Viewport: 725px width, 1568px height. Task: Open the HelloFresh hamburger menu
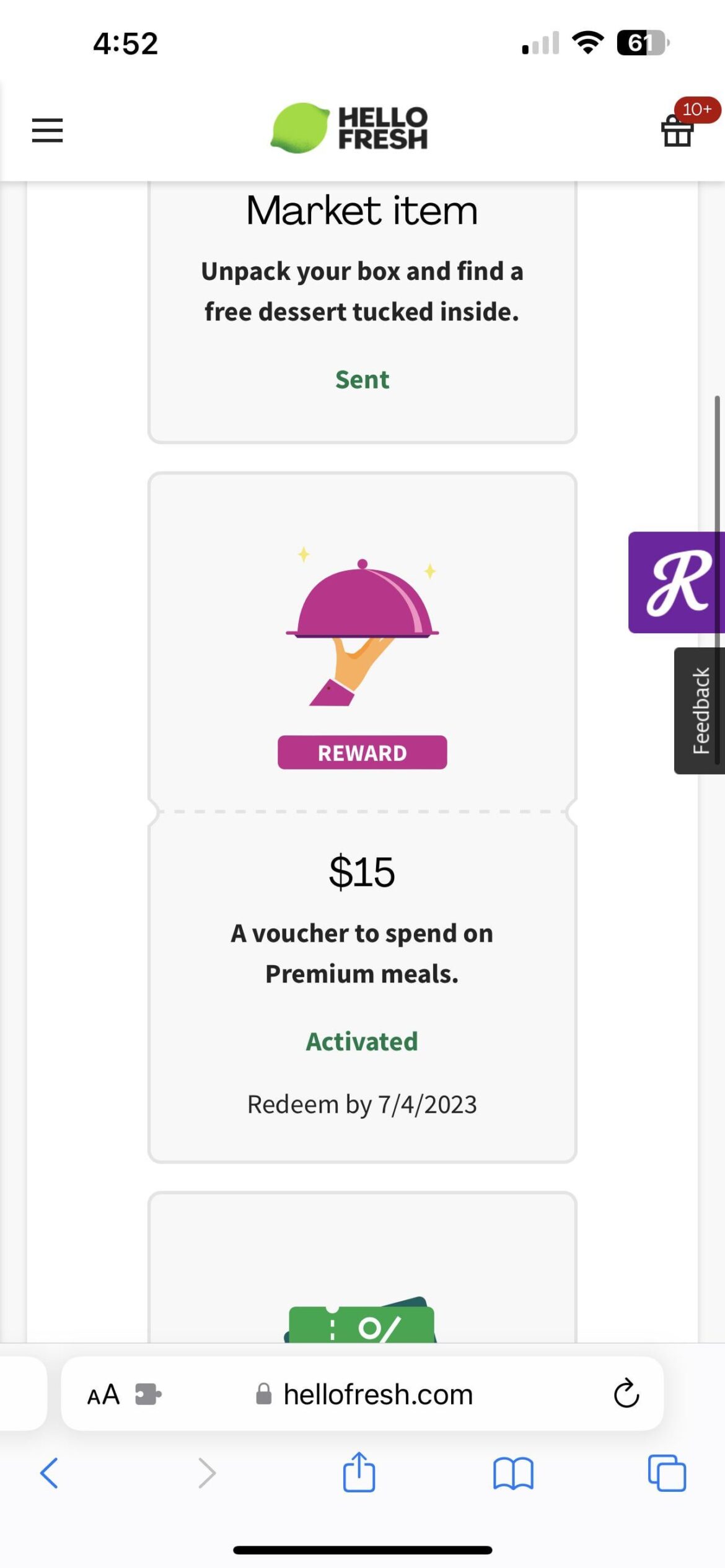pyautogui.click(x=46, y=130)
